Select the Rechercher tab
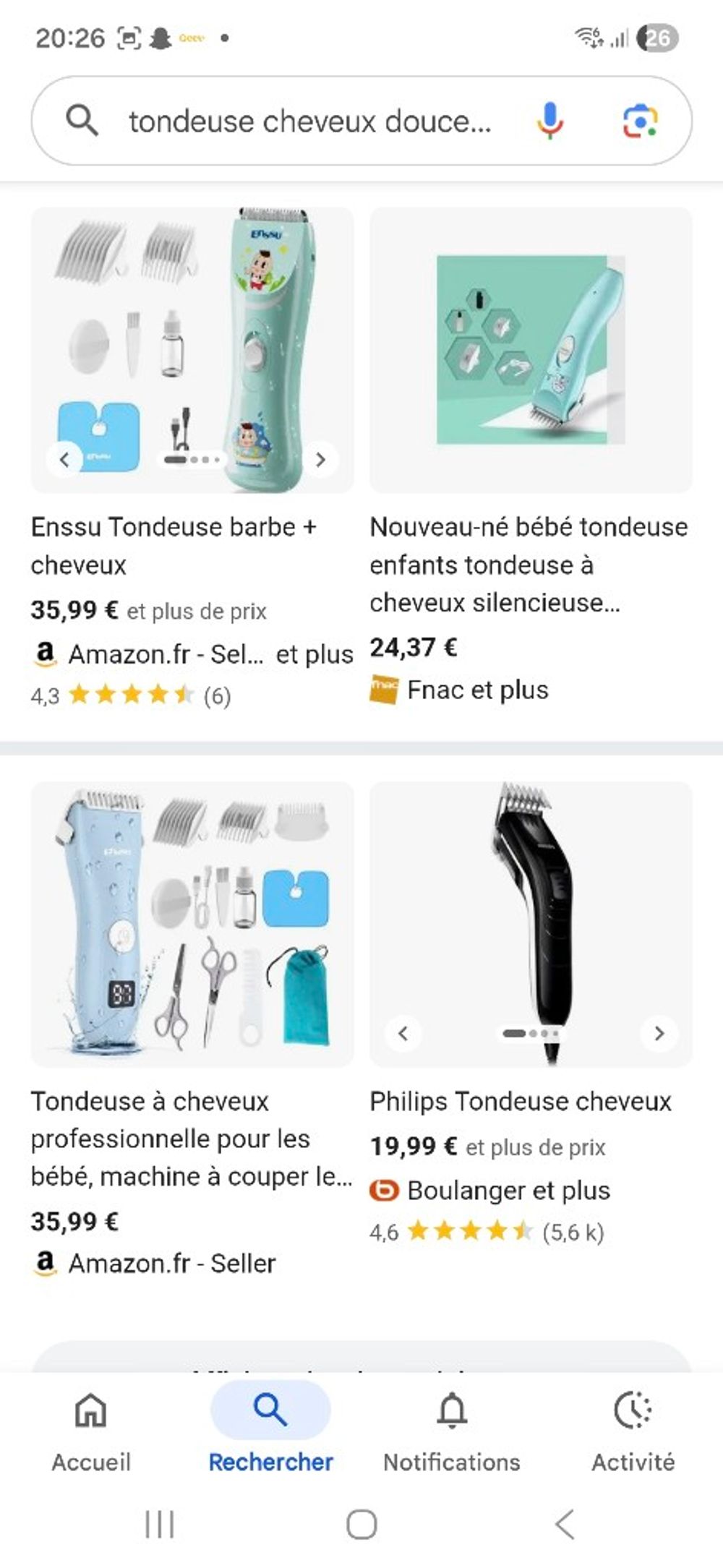The height and width of the screenshot is (1568, 723). pyautogui.click(x=270, y=1428)
